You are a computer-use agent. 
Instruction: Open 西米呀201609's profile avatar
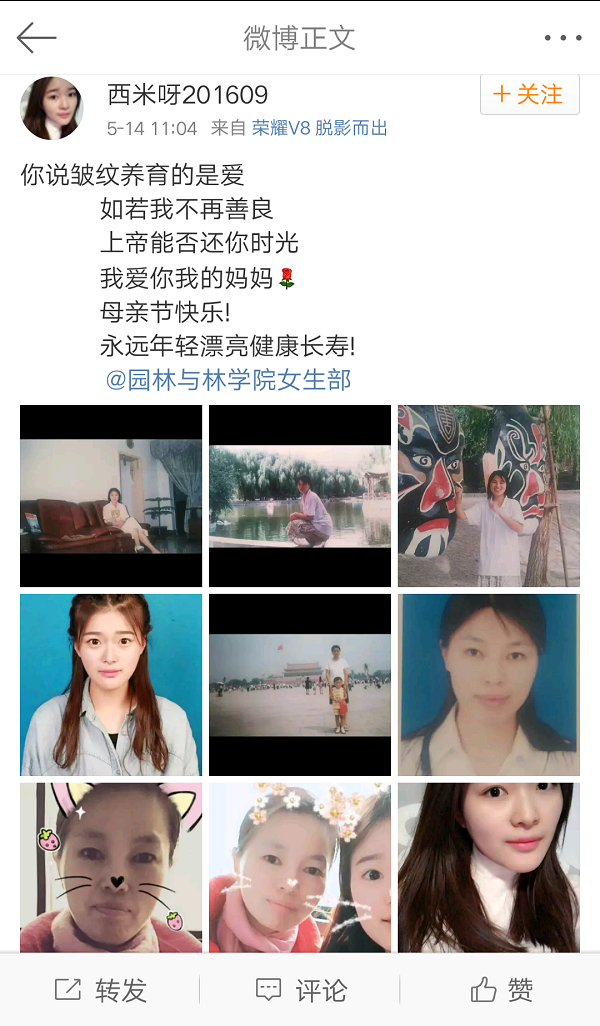(52, 108)
